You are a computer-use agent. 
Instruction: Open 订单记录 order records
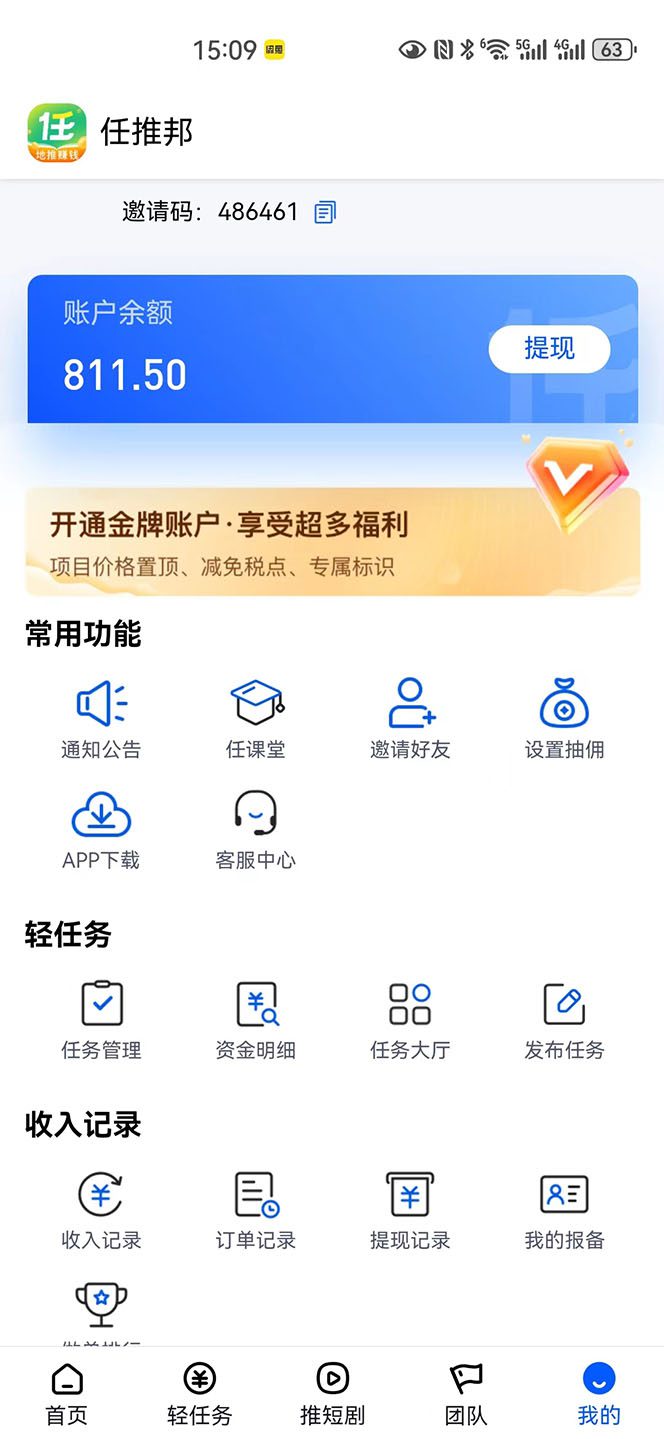(x=256, y=1209)
